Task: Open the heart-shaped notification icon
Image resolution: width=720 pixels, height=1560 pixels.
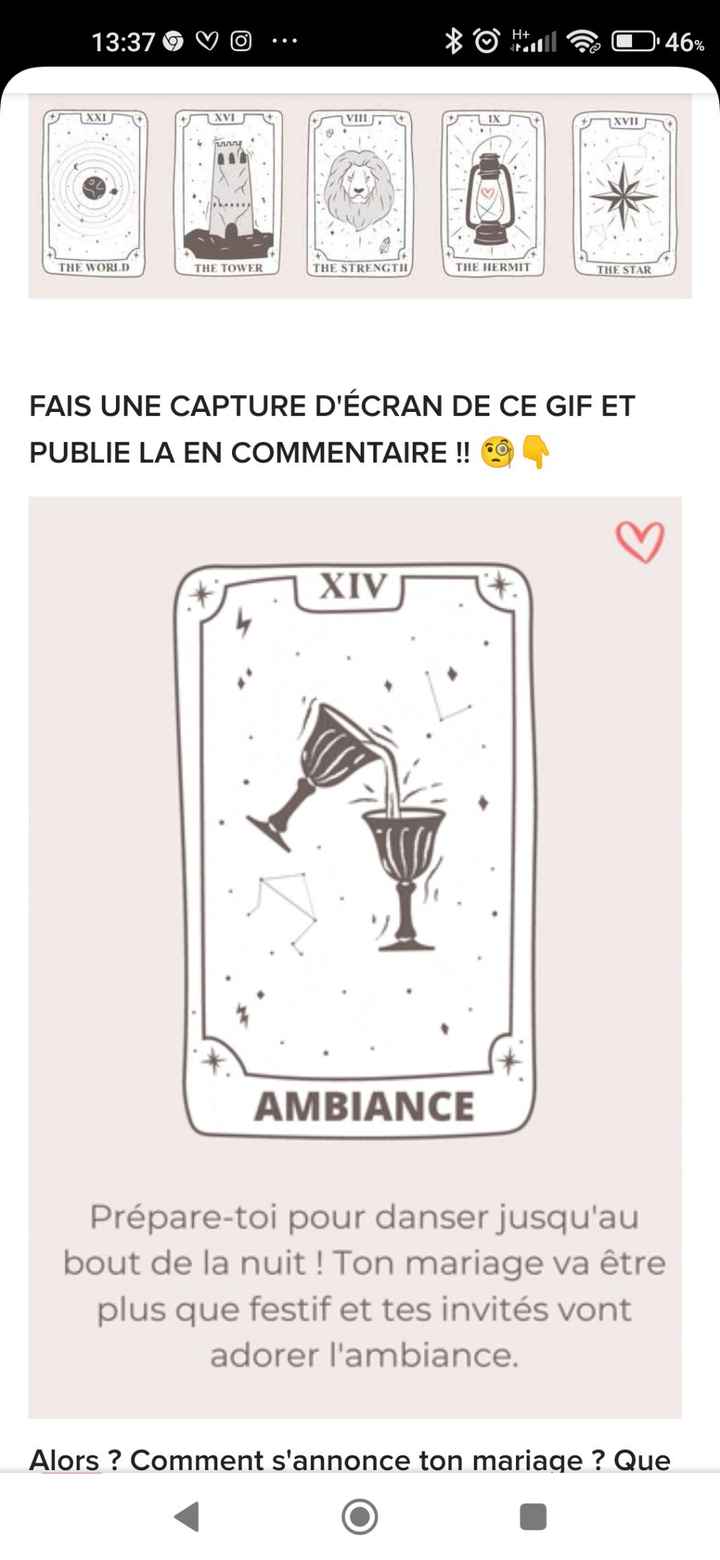Action: [x=207, y=40]
